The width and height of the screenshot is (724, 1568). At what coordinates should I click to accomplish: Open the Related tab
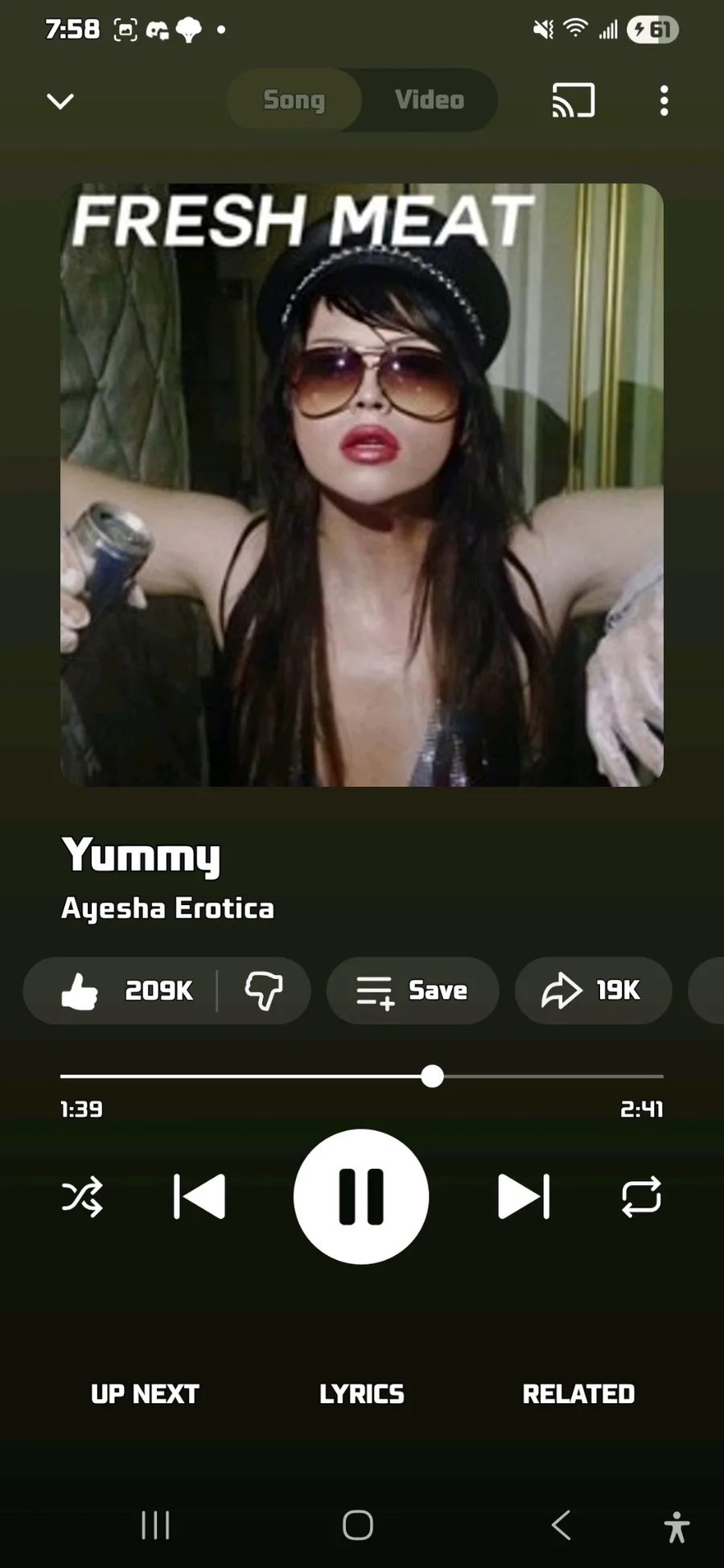coord(578,1393)
